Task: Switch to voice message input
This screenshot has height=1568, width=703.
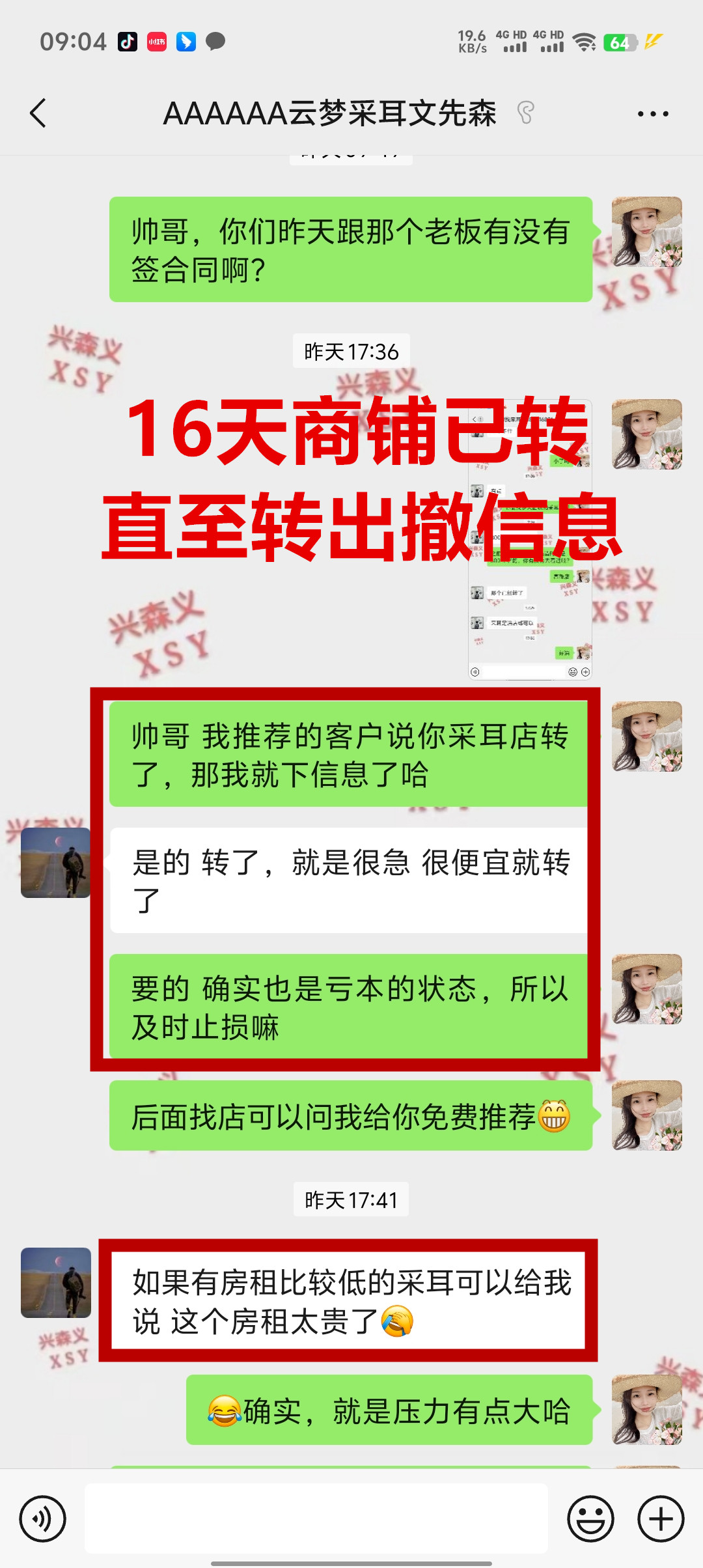Action: (x=43, y=1519)
